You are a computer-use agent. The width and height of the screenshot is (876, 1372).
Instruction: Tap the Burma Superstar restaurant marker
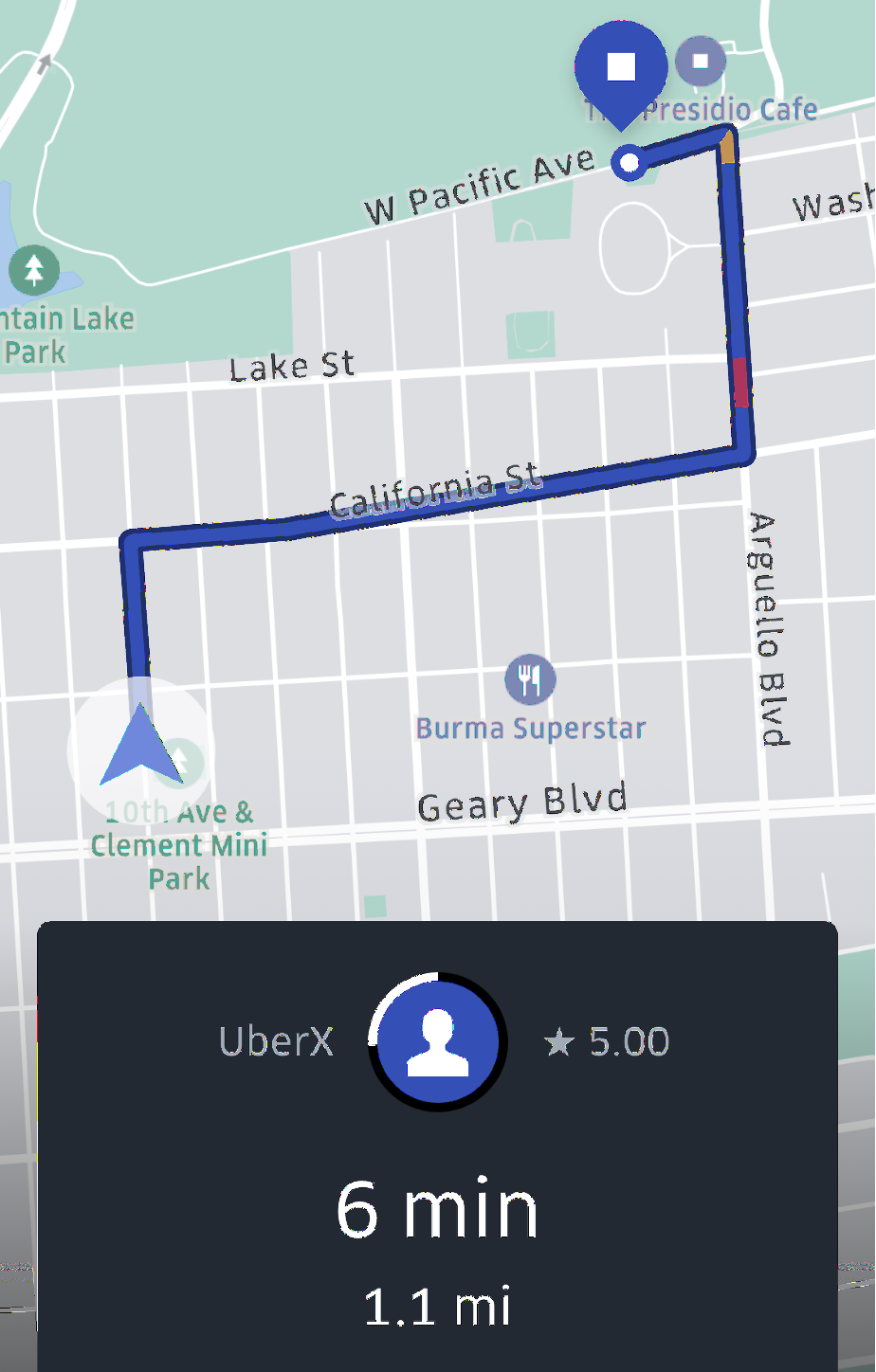tap(530, 679)
